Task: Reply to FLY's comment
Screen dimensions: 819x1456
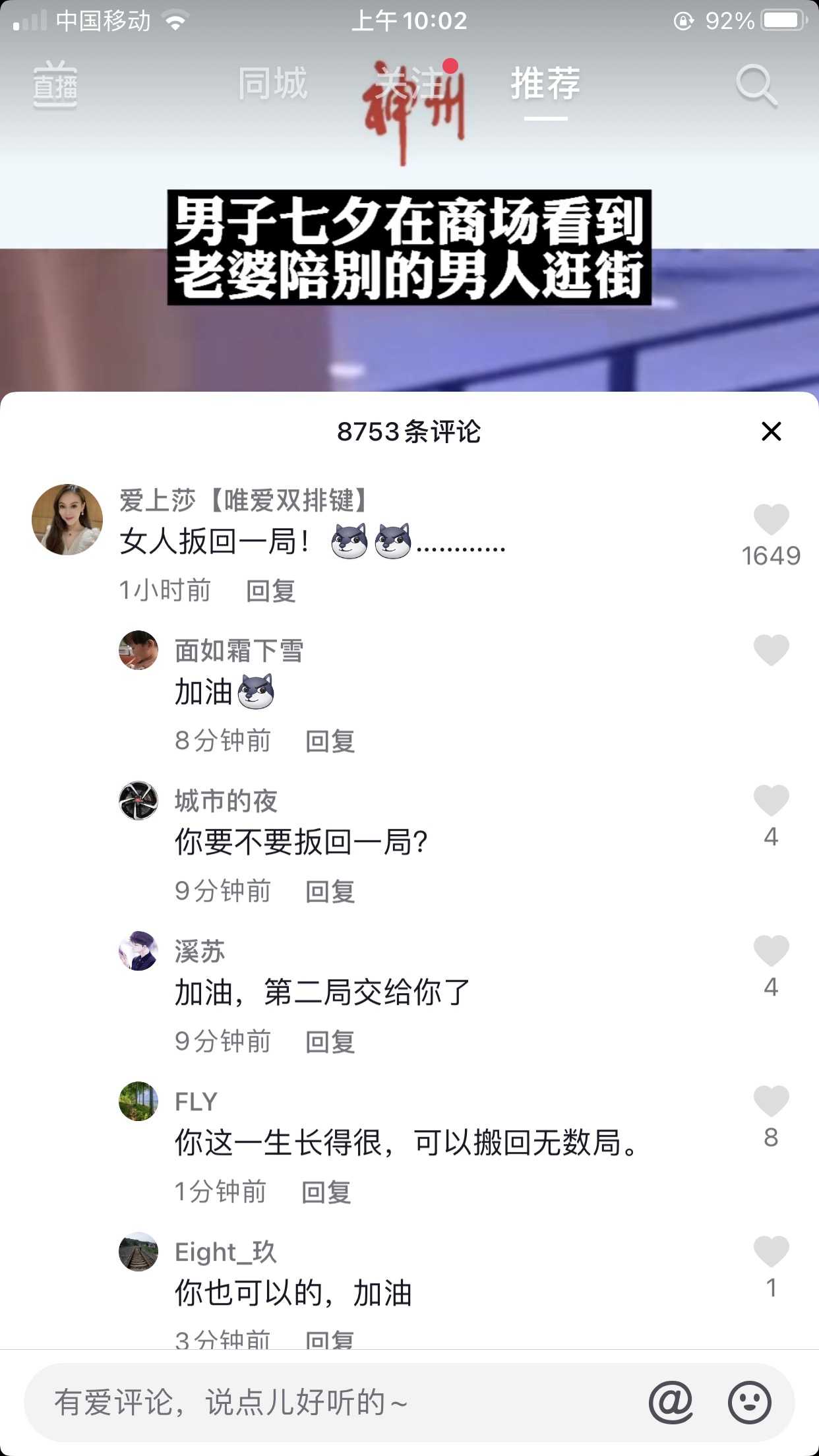Action: coord(326,1192)
